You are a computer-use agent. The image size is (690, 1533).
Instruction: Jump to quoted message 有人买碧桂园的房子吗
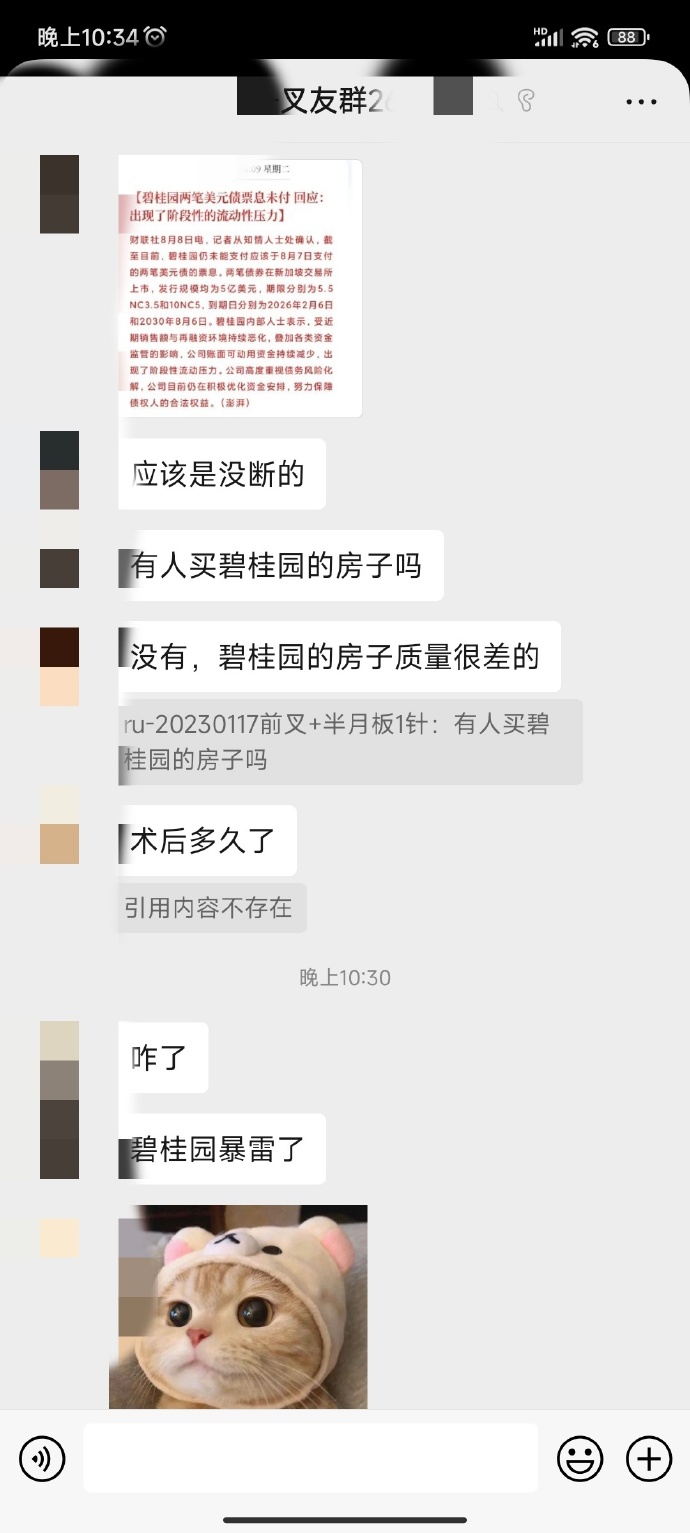350,741
